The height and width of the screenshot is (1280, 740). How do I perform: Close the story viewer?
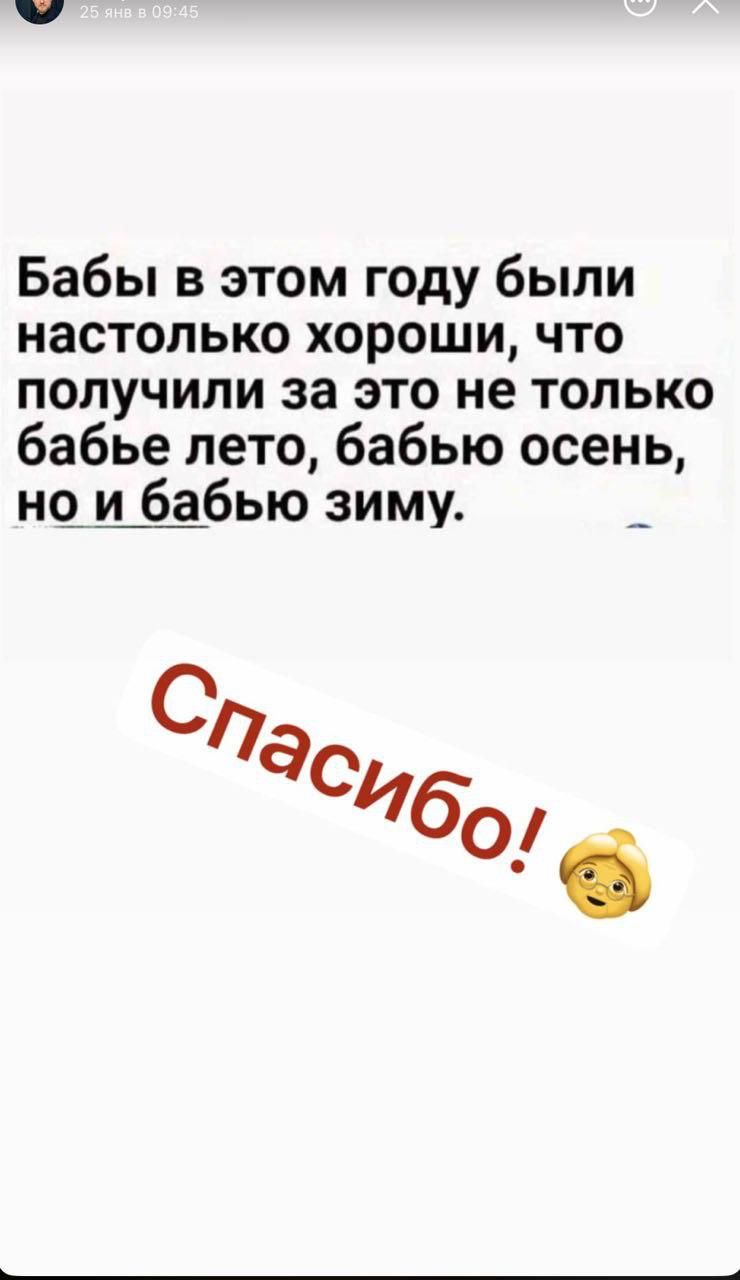tap(704, 5)
